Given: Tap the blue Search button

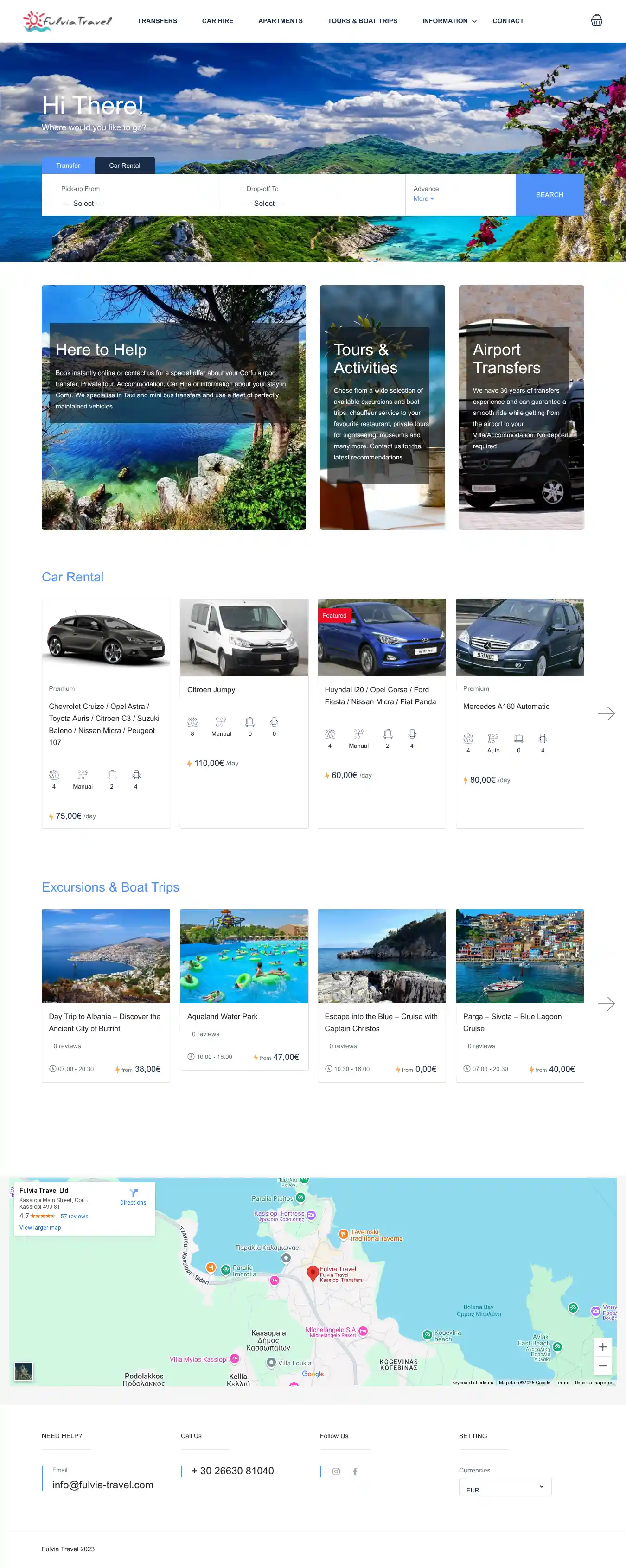Looking at the screenshot, I should point(549,195).
